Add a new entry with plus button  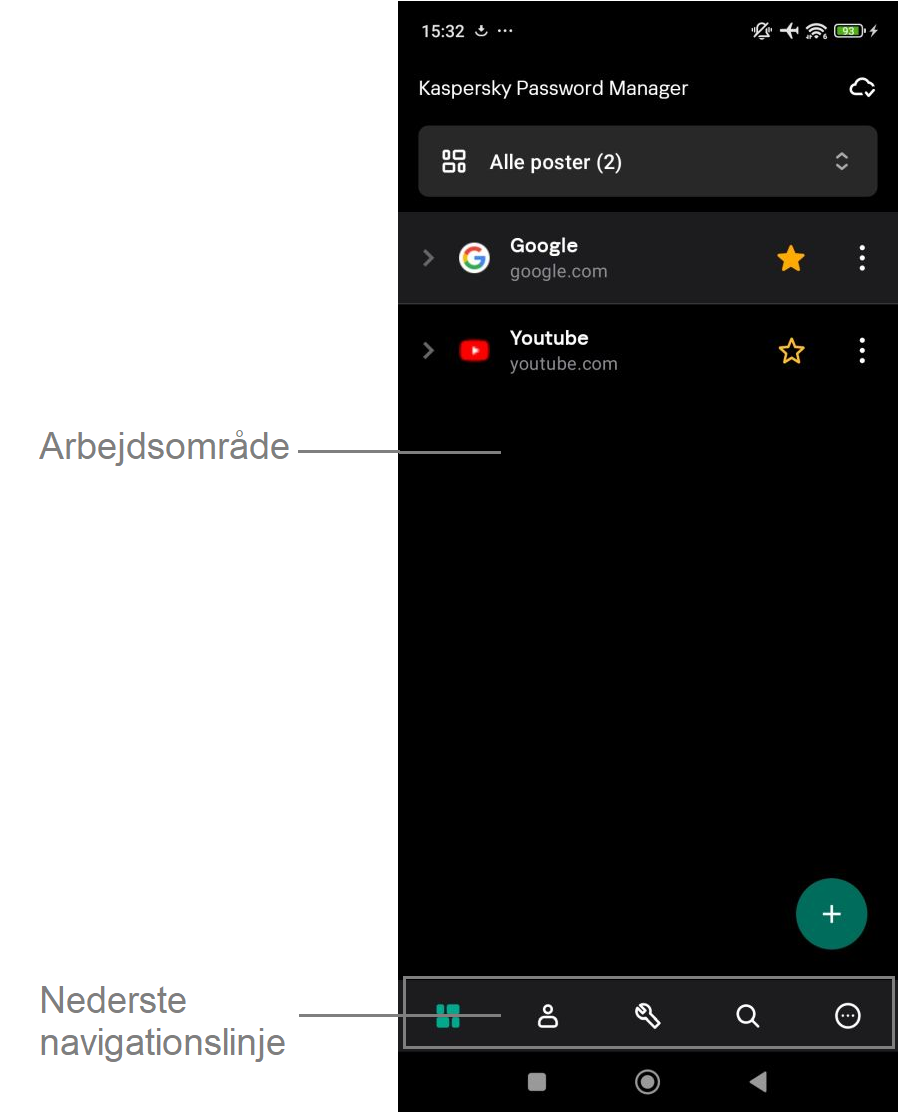pos(831,914)
